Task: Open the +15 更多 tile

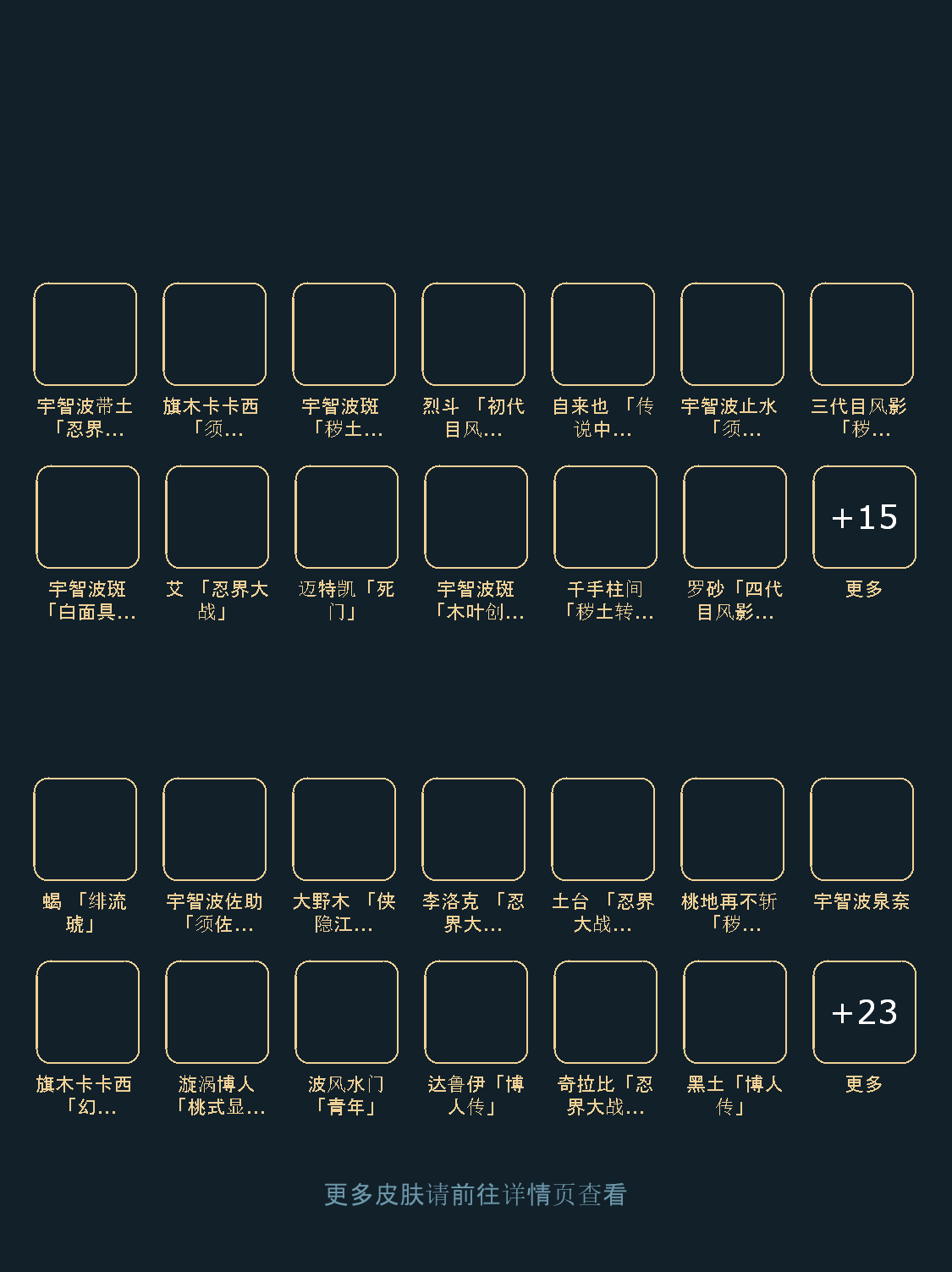Action: click(x=864, y=517)
